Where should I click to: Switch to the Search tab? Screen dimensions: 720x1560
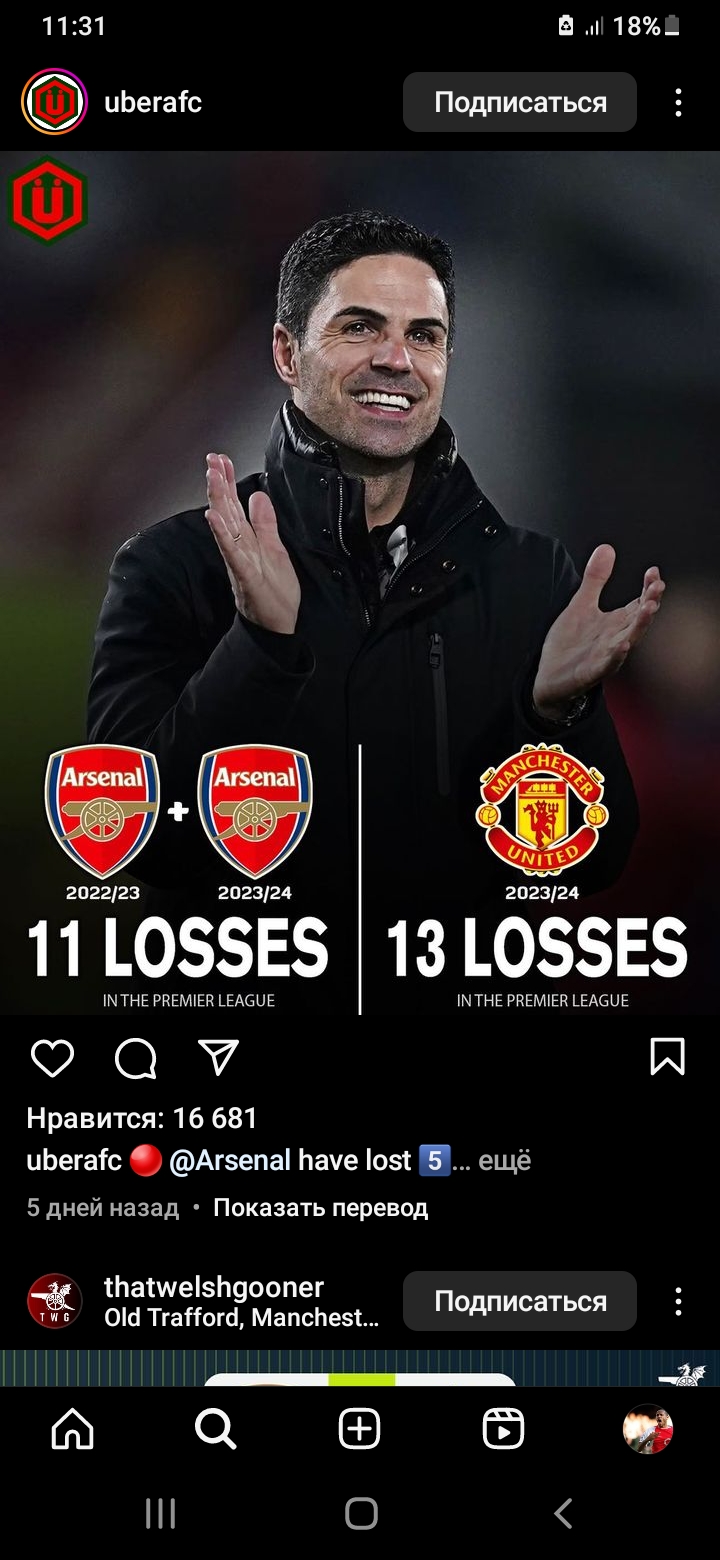[x=215, y=1429]
